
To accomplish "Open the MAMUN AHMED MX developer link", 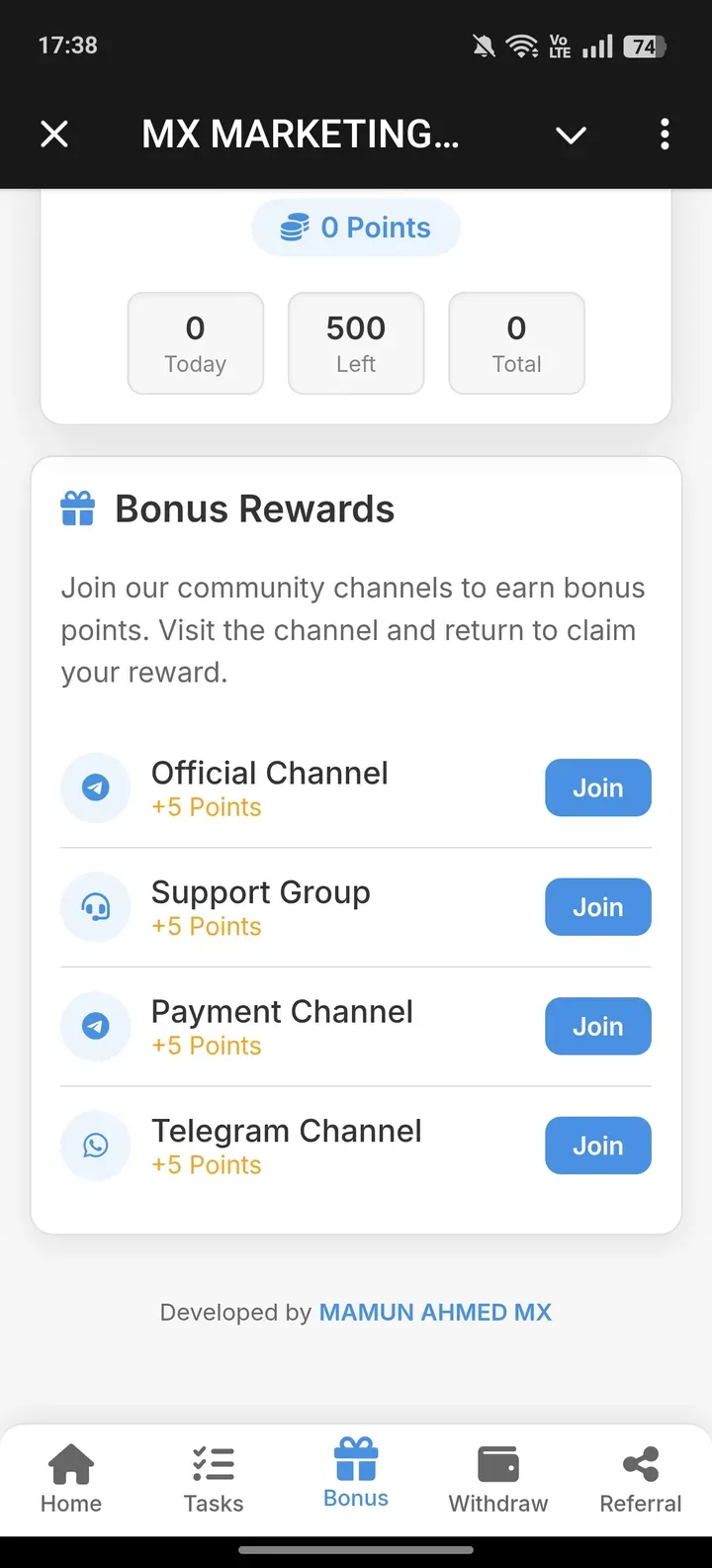I will [x=435, y=1312].
